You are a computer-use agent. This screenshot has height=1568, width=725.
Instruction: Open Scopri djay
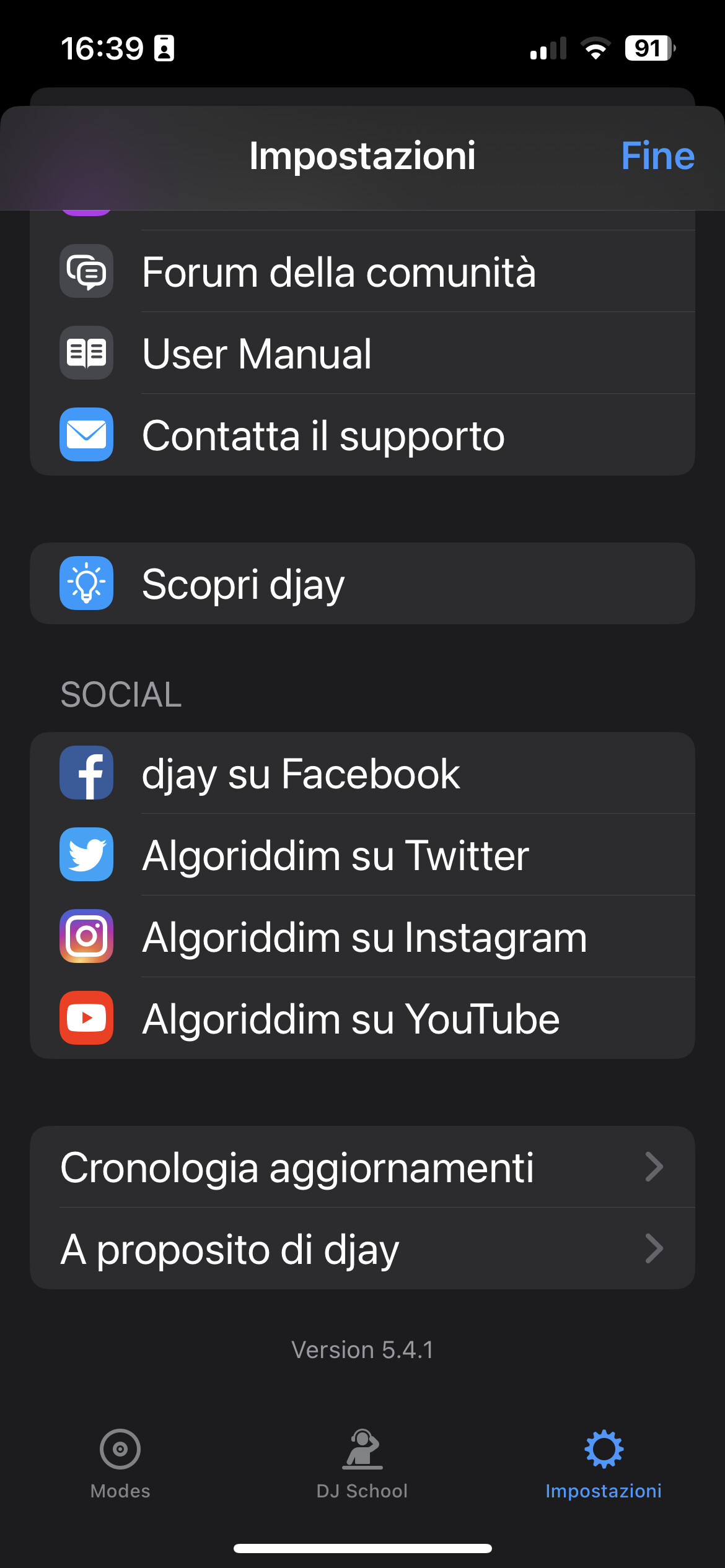pos(362,583)
